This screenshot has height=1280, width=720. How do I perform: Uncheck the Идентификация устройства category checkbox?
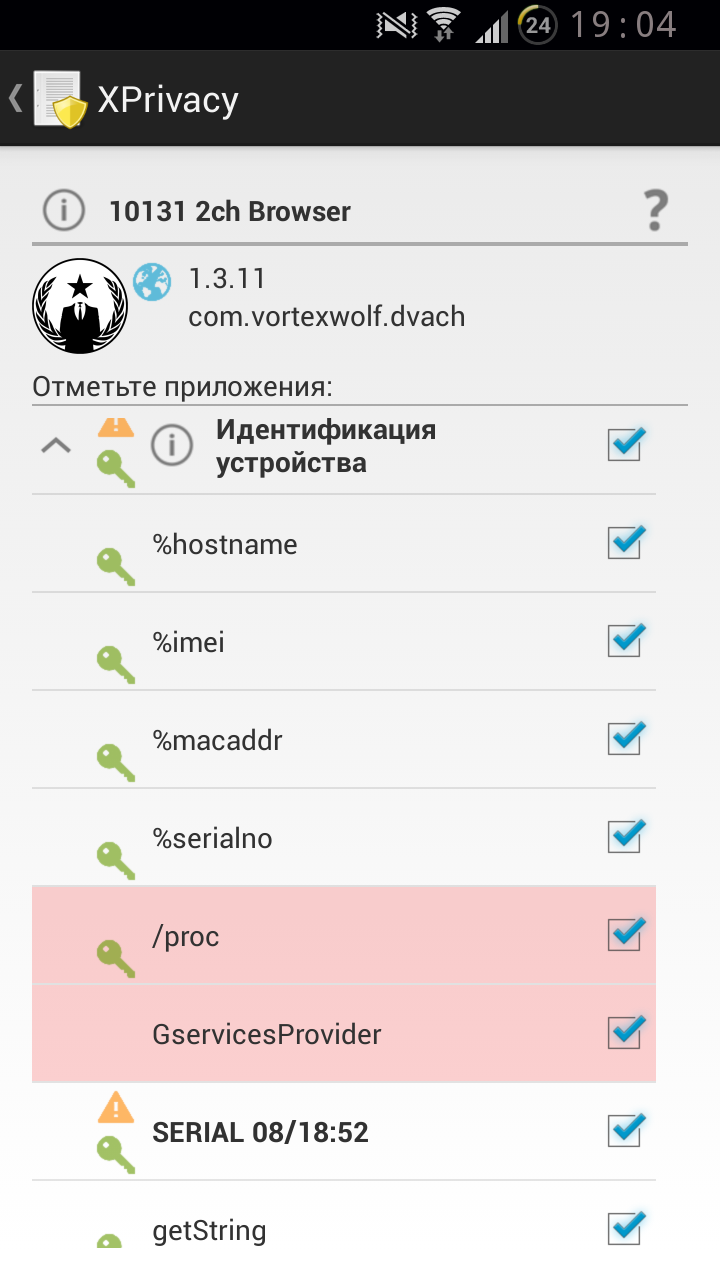click(x=625, y=444)
